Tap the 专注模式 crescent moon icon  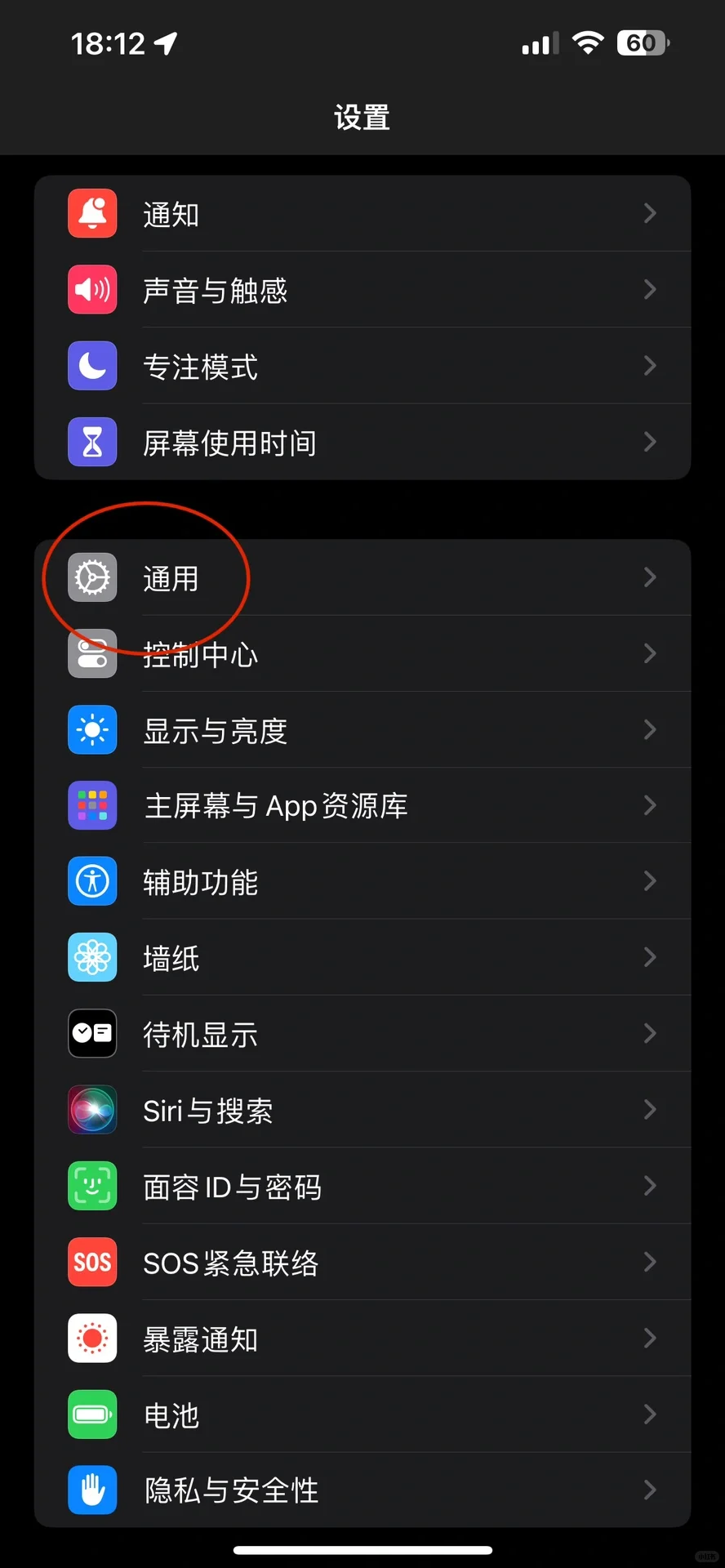(91, 366)
